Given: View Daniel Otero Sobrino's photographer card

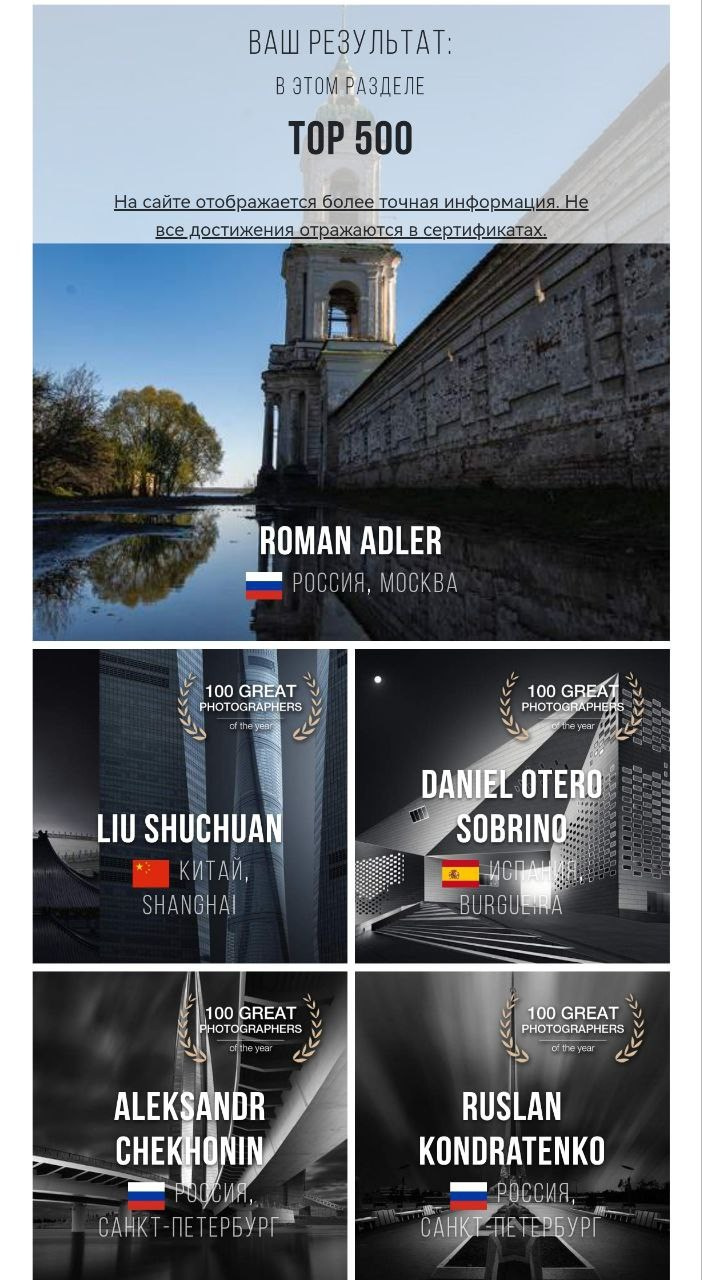Looking at the screenshot, I should [x=512, y=806].
